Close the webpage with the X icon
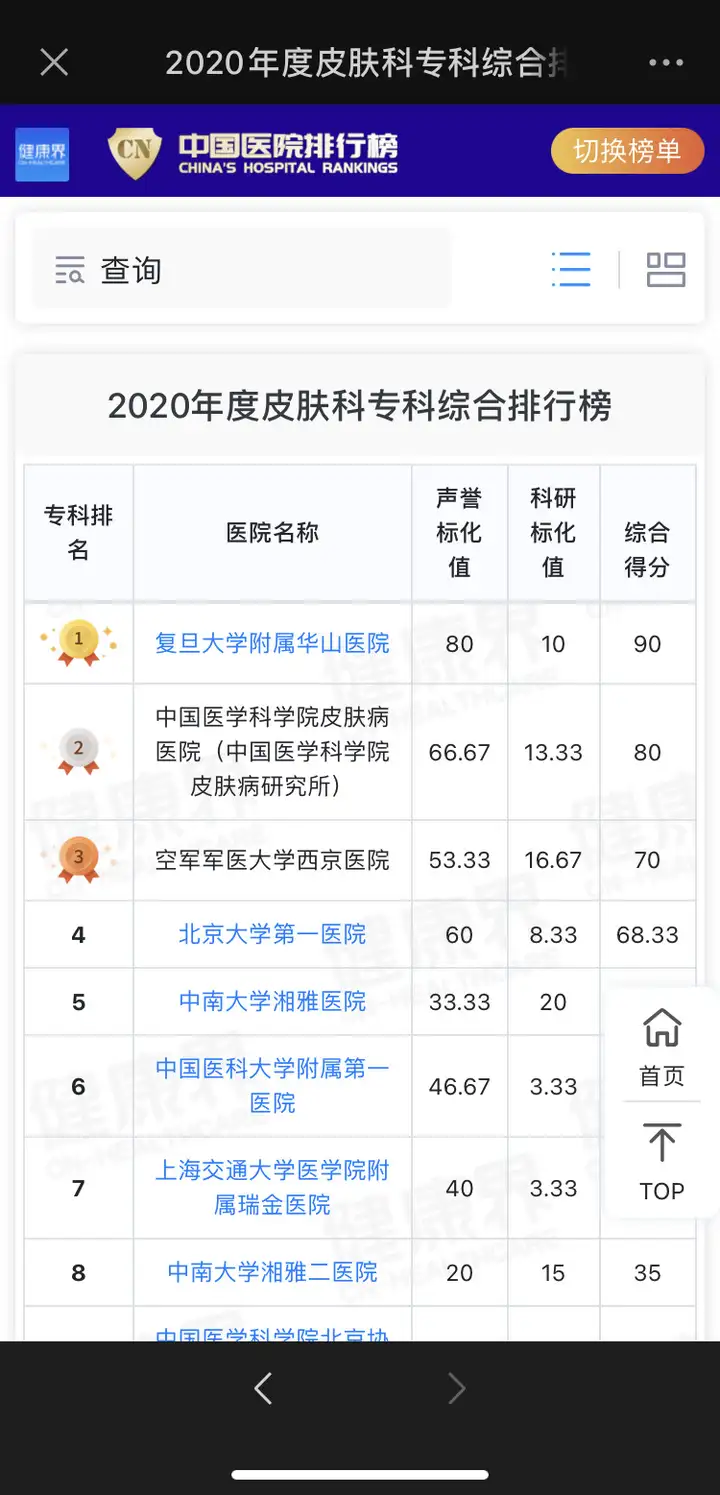The image size is (720, 1495). tap(54, 63)
